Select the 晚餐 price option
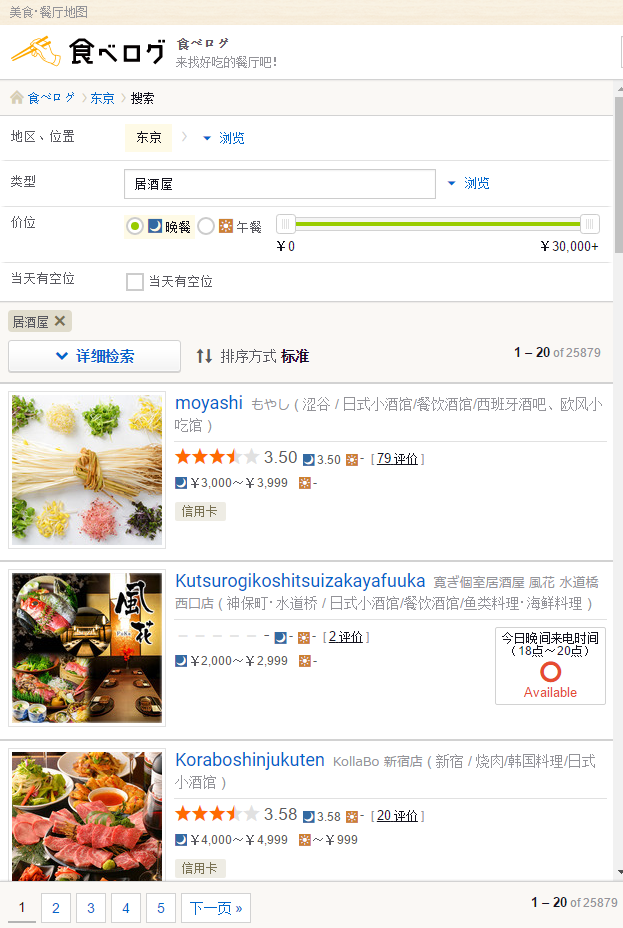The height and width of the screenshot is (928, 623). 135,227
